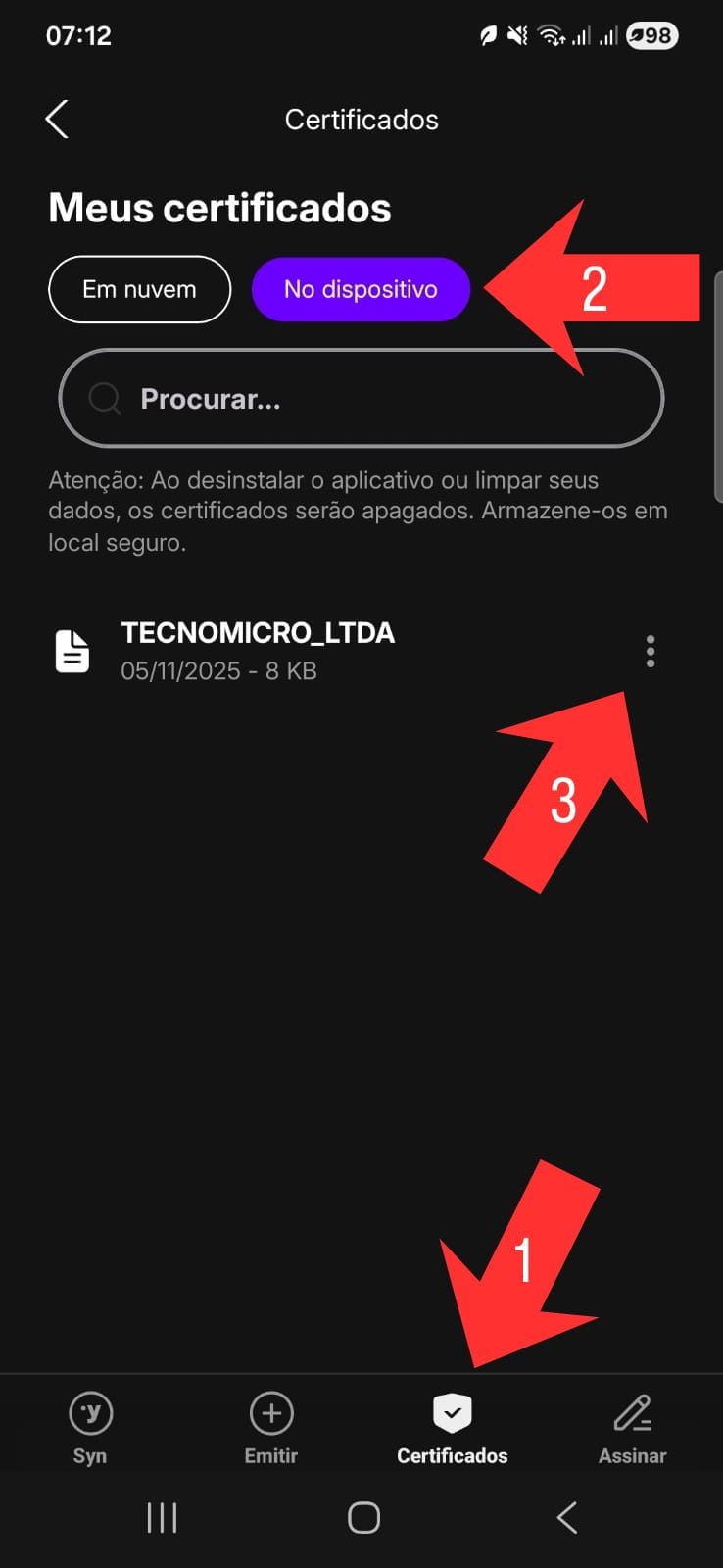
Task: Expand options for the TECNOMICRO_LTDA certificate
Action: click(x=650, y=652)
